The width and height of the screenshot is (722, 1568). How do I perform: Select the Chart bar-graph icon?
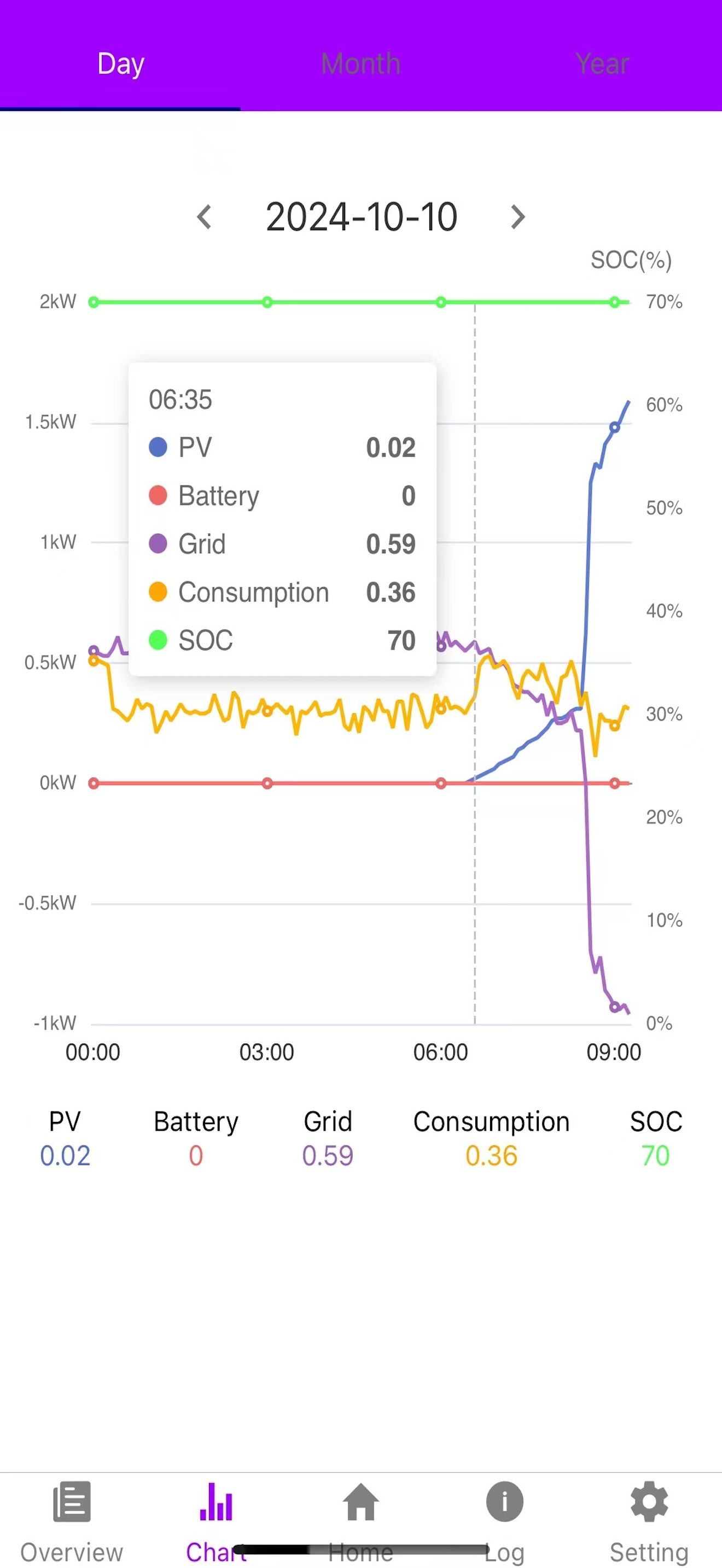coord(216,1502)
